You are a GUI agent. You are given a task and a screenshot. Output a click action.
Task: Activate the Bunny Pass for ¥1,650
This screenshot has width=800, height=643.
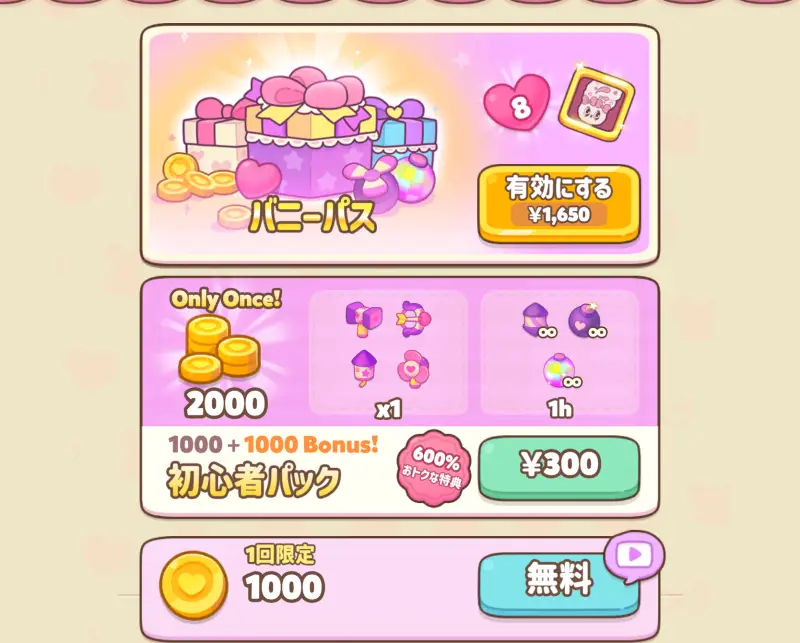coord(558,201)
